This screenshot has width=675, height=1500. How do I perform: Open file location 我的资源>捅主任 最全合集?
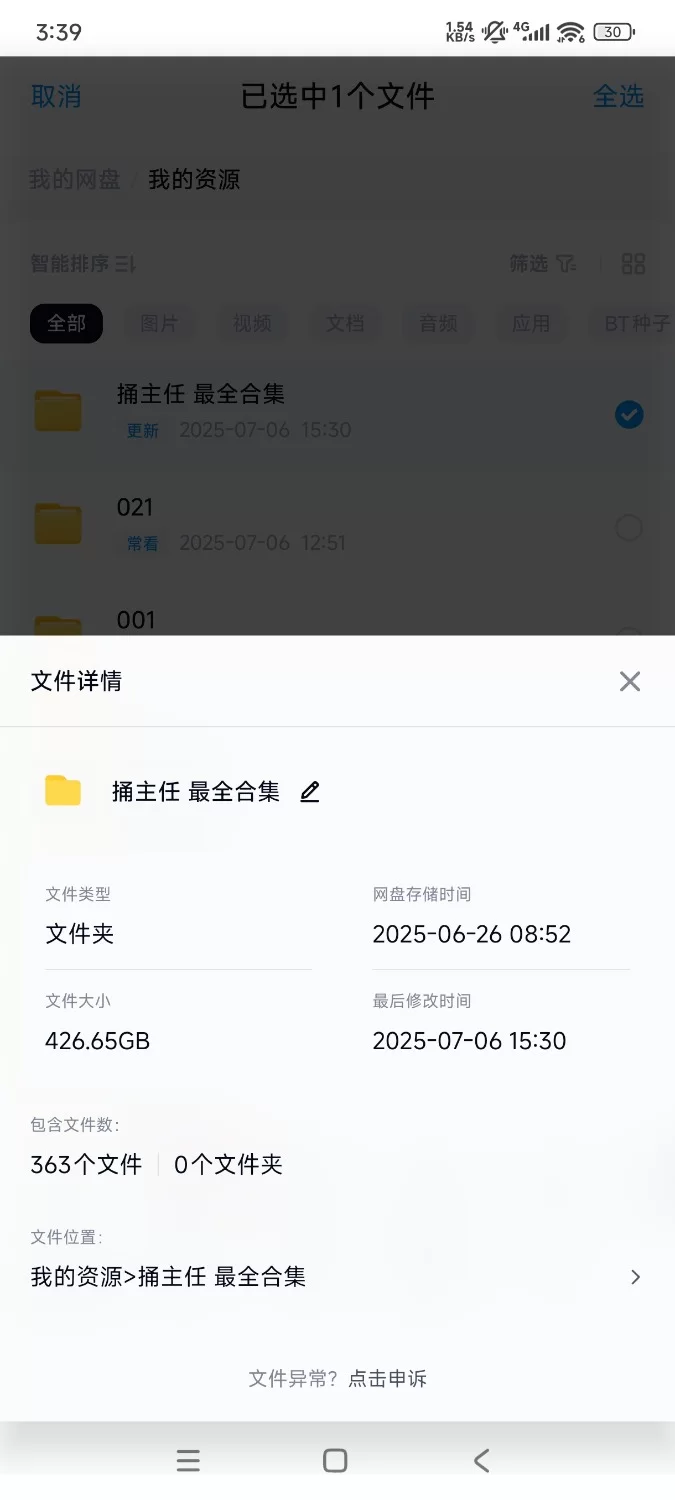click(x=337, y=1277)
